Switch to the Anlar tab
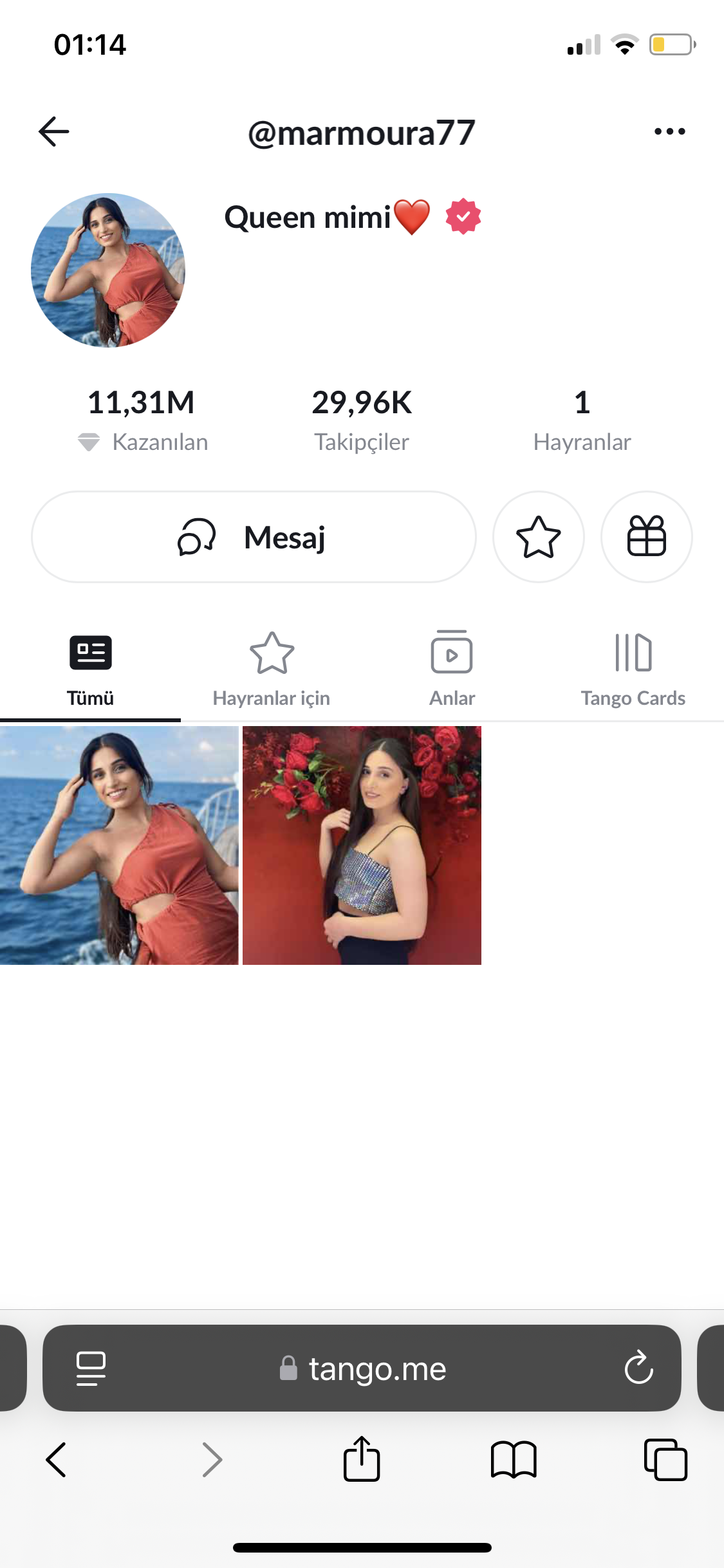The height and width of the screenshot is (1568, 724). pos(452,669)
